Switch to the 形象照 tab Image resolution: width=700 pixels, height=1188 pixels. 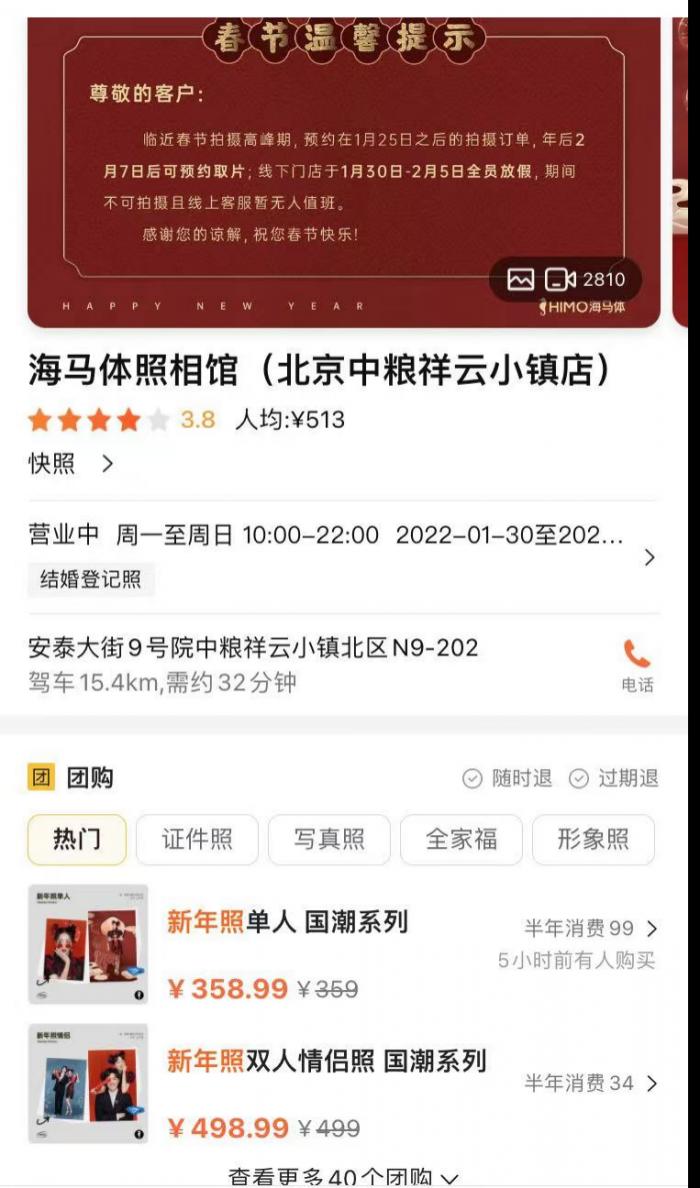(593, 839)
